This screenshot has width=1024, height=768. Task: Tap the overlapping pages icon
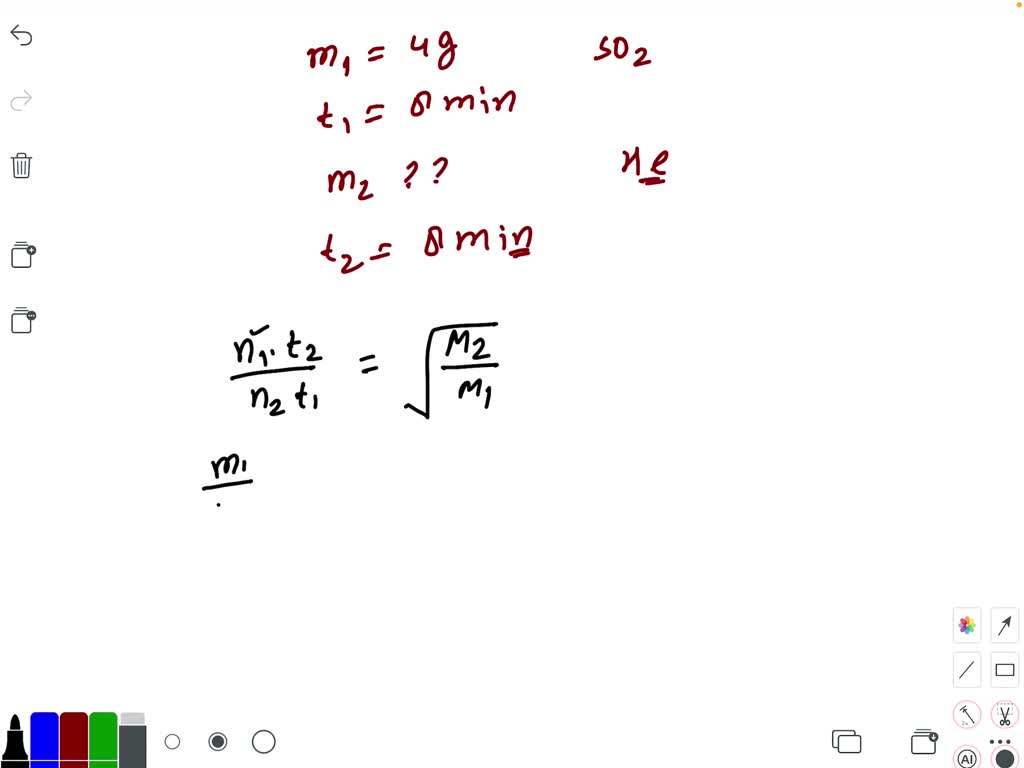click(x=847, y=742)
